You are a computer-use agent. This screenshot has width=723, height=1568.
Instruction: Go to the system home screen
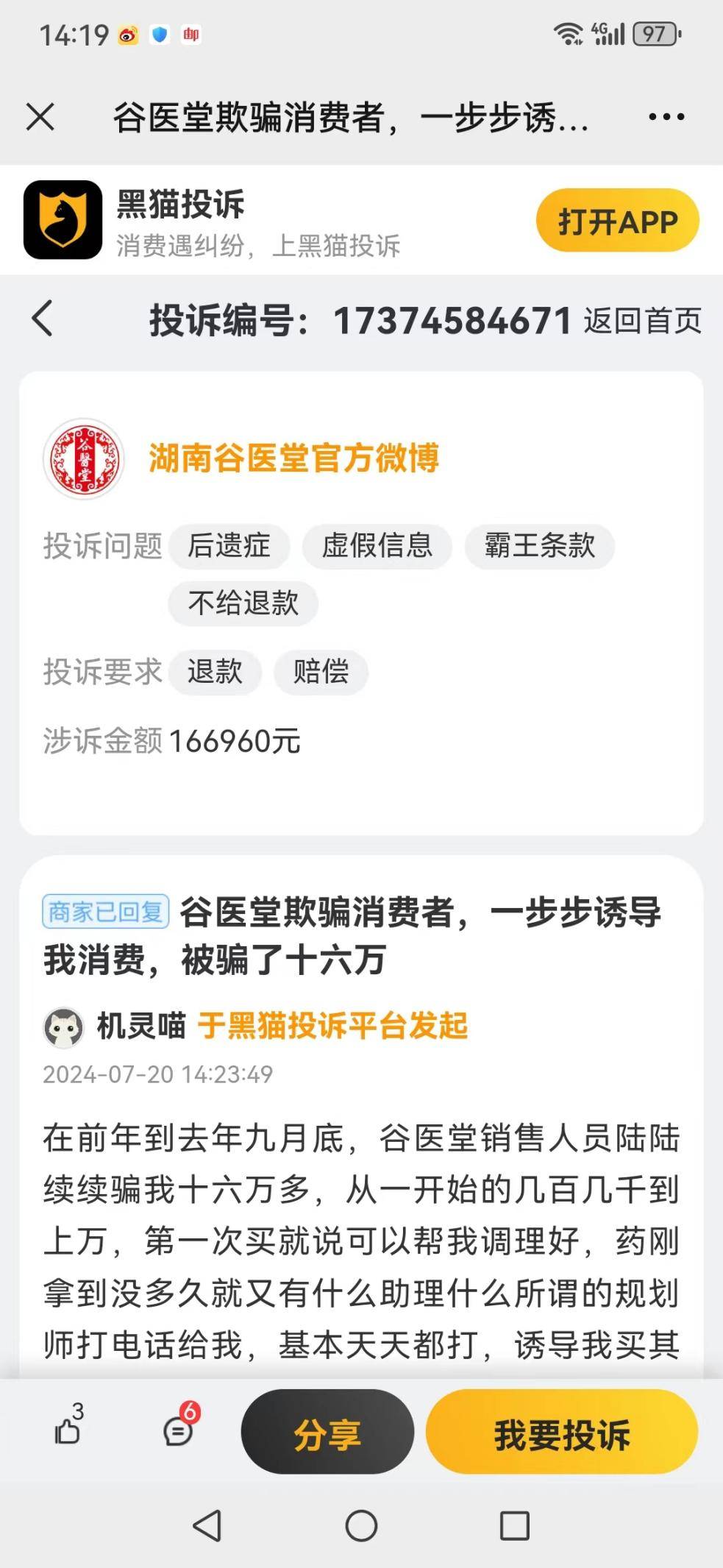[x=361, y=1526]
